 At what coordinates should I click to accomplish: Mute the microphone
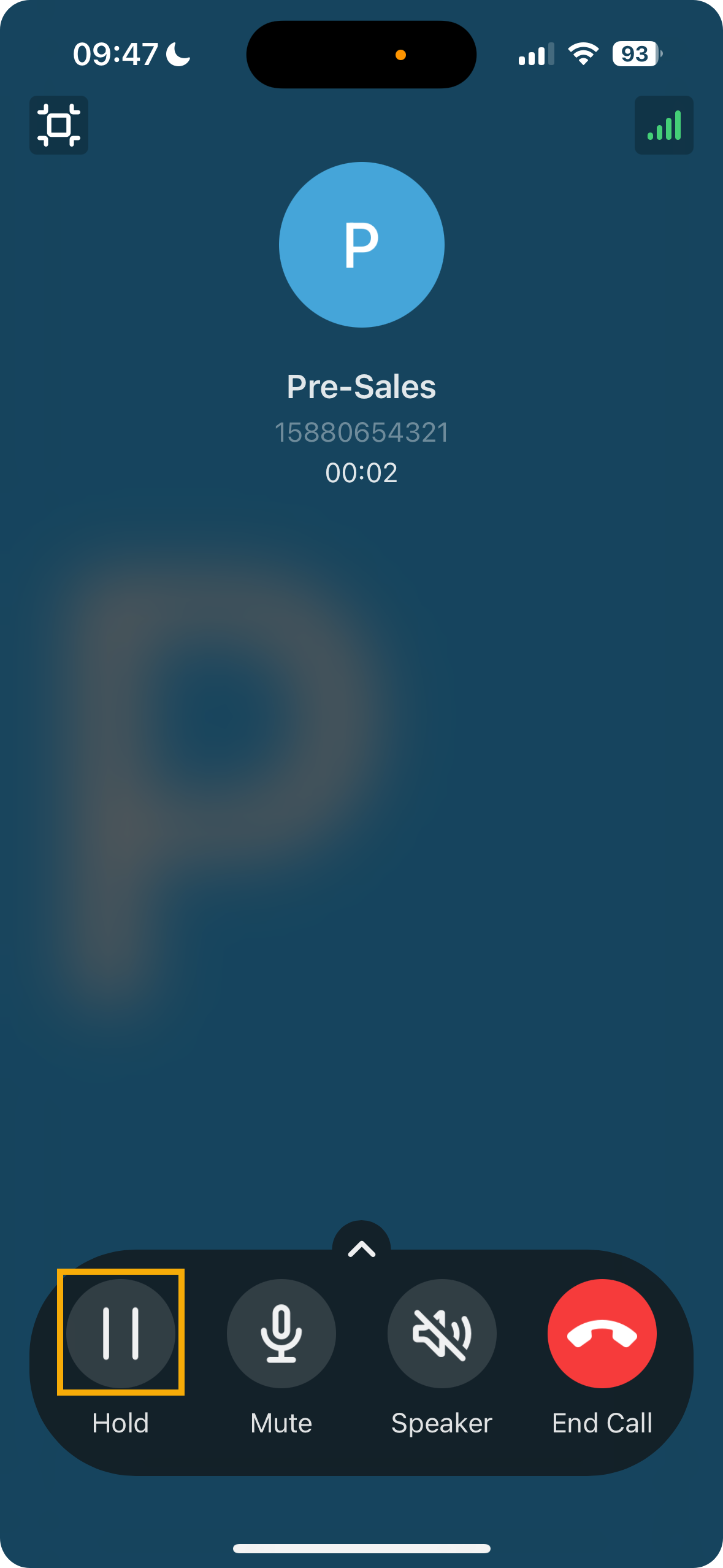pyautogui.click(x=281, y=1332)
